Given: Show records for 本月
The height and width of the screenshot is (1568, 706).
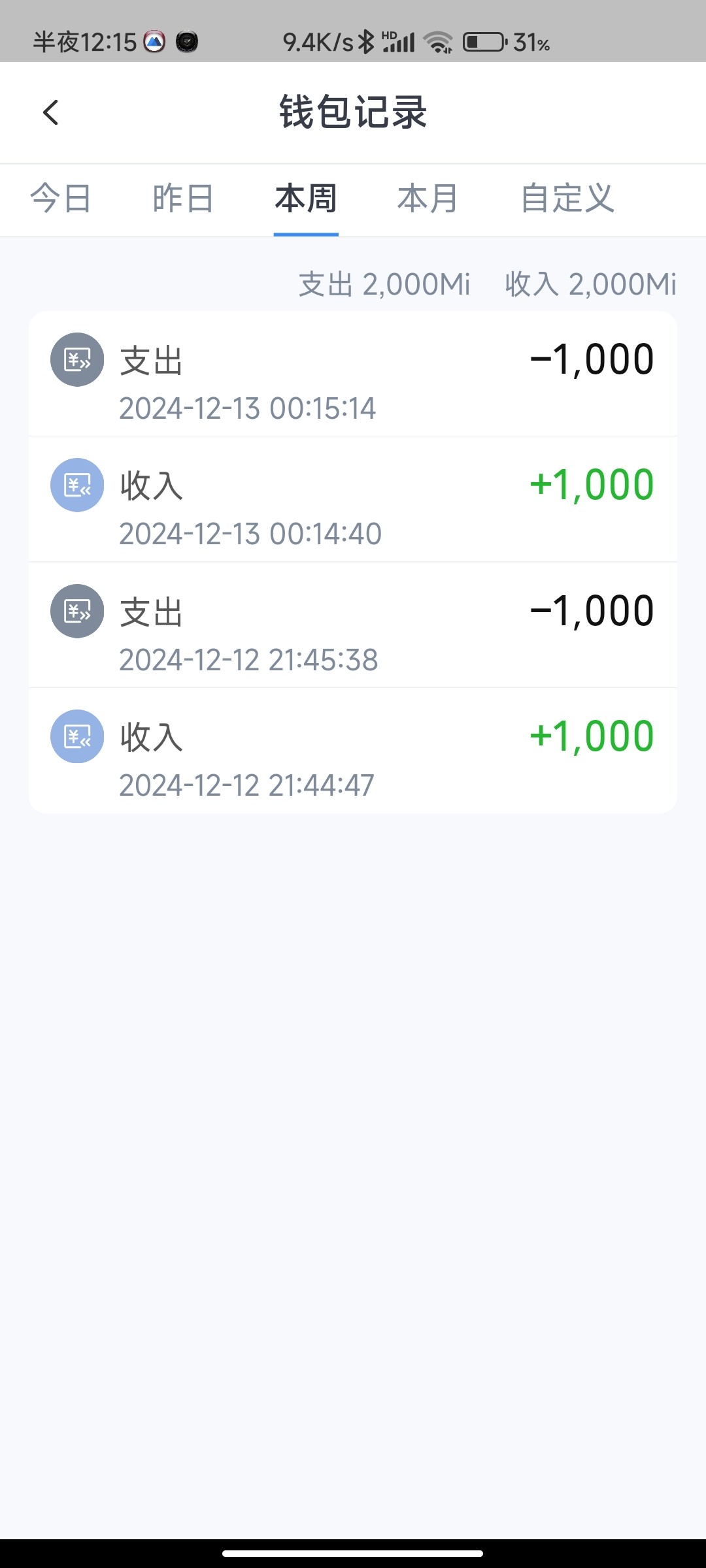Looking at the screenshot, I should tap(428, 198).
